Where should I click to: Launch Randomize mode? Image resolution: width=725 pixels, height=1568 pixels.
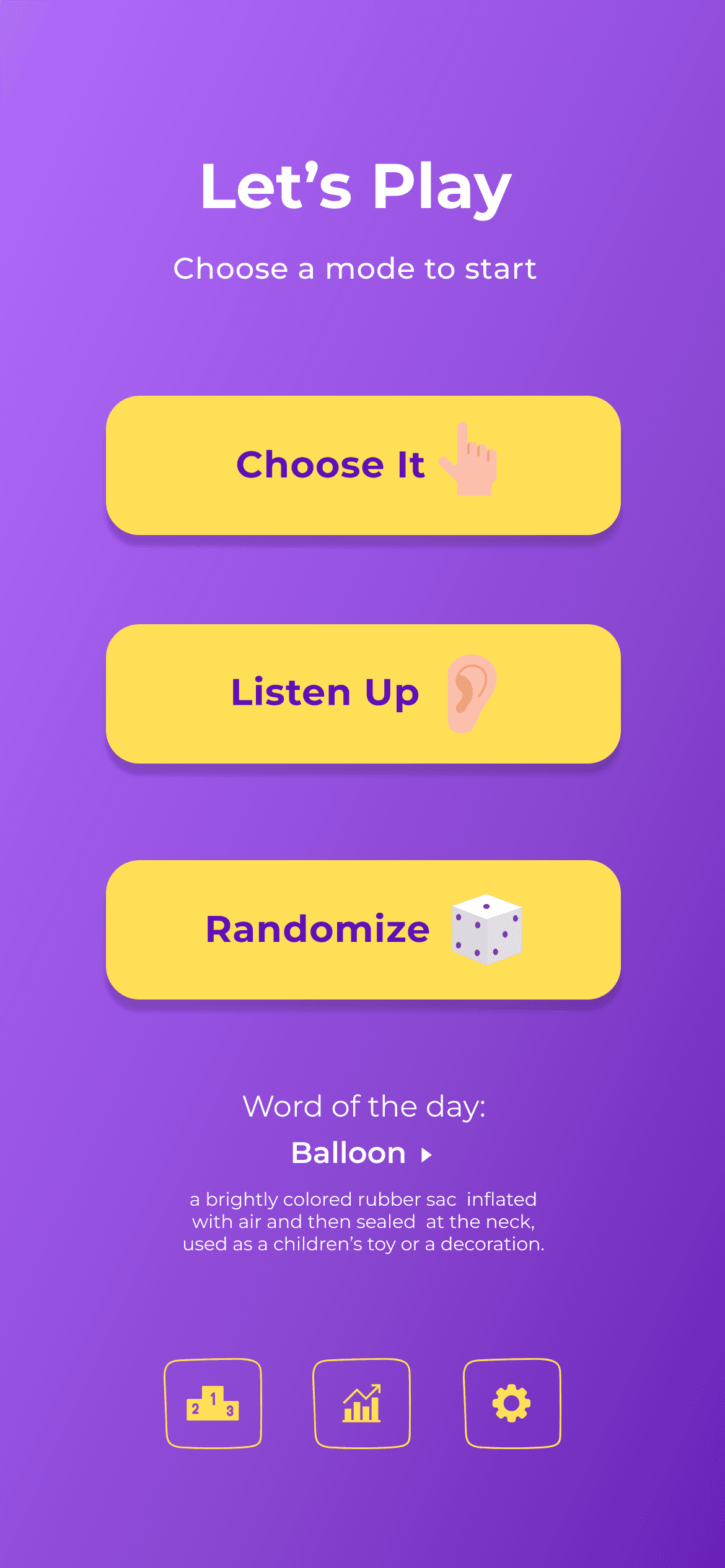[362, 929]
